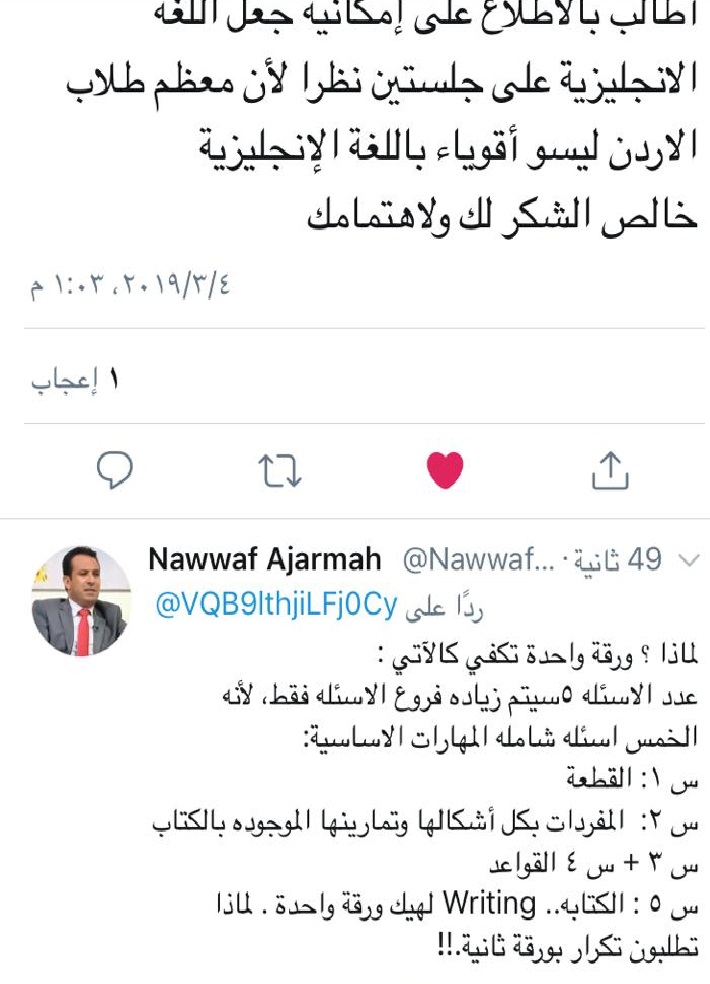Share the tweet with the upload icon
This screenshot has width=710, height=984.
click(x=611, y=468)
